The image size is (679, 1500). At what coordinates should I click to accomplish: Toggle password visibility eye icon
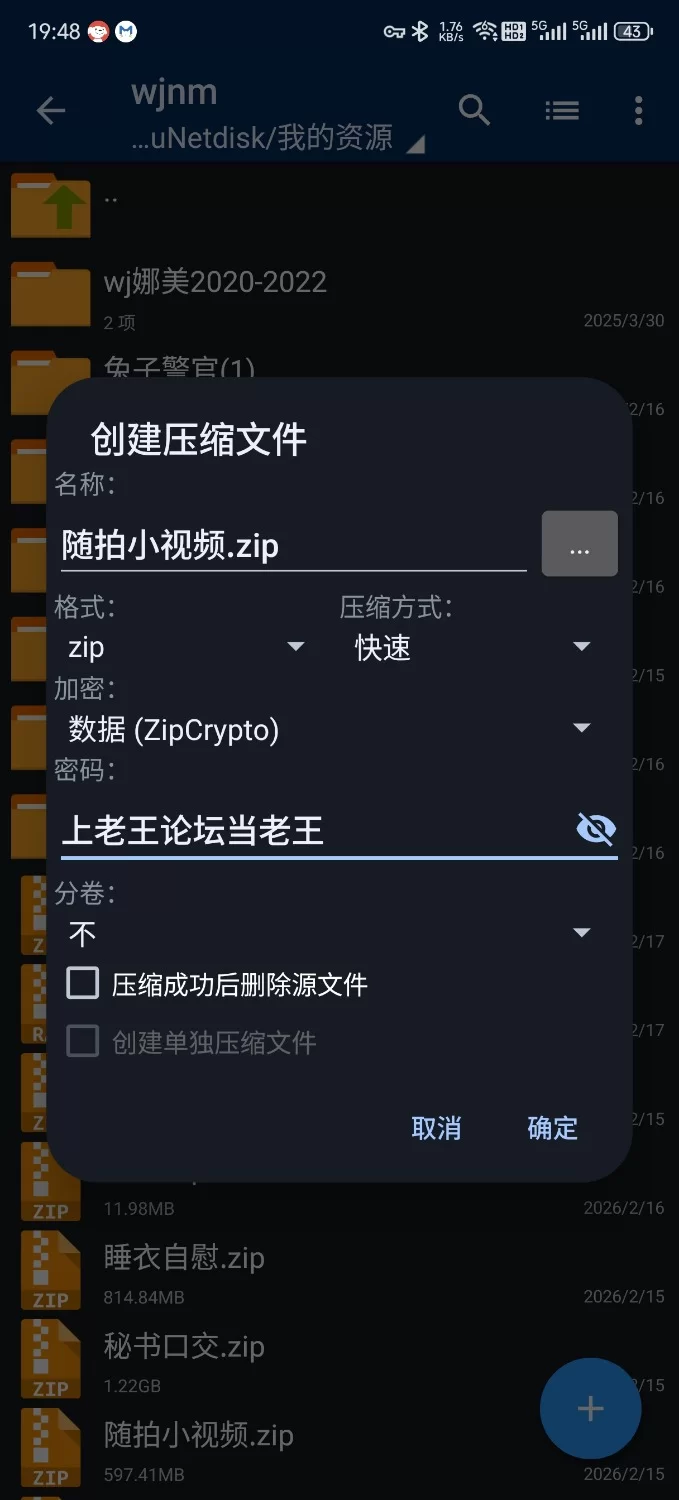click(x=596, y=829)
